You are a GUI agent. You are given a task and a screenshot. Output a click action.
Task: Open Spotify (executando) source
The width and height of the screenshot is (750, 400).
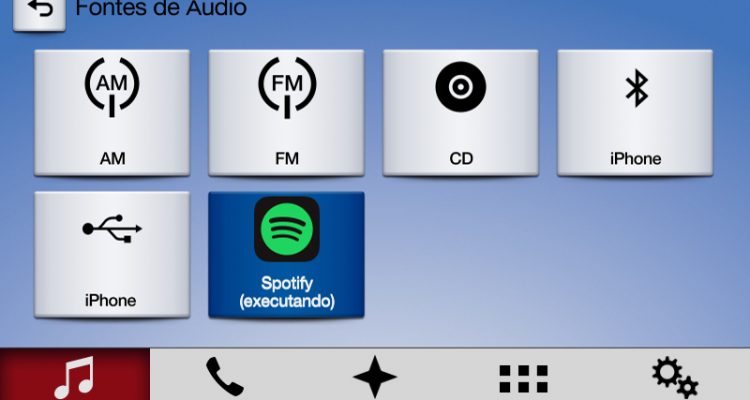click(286, 254)
